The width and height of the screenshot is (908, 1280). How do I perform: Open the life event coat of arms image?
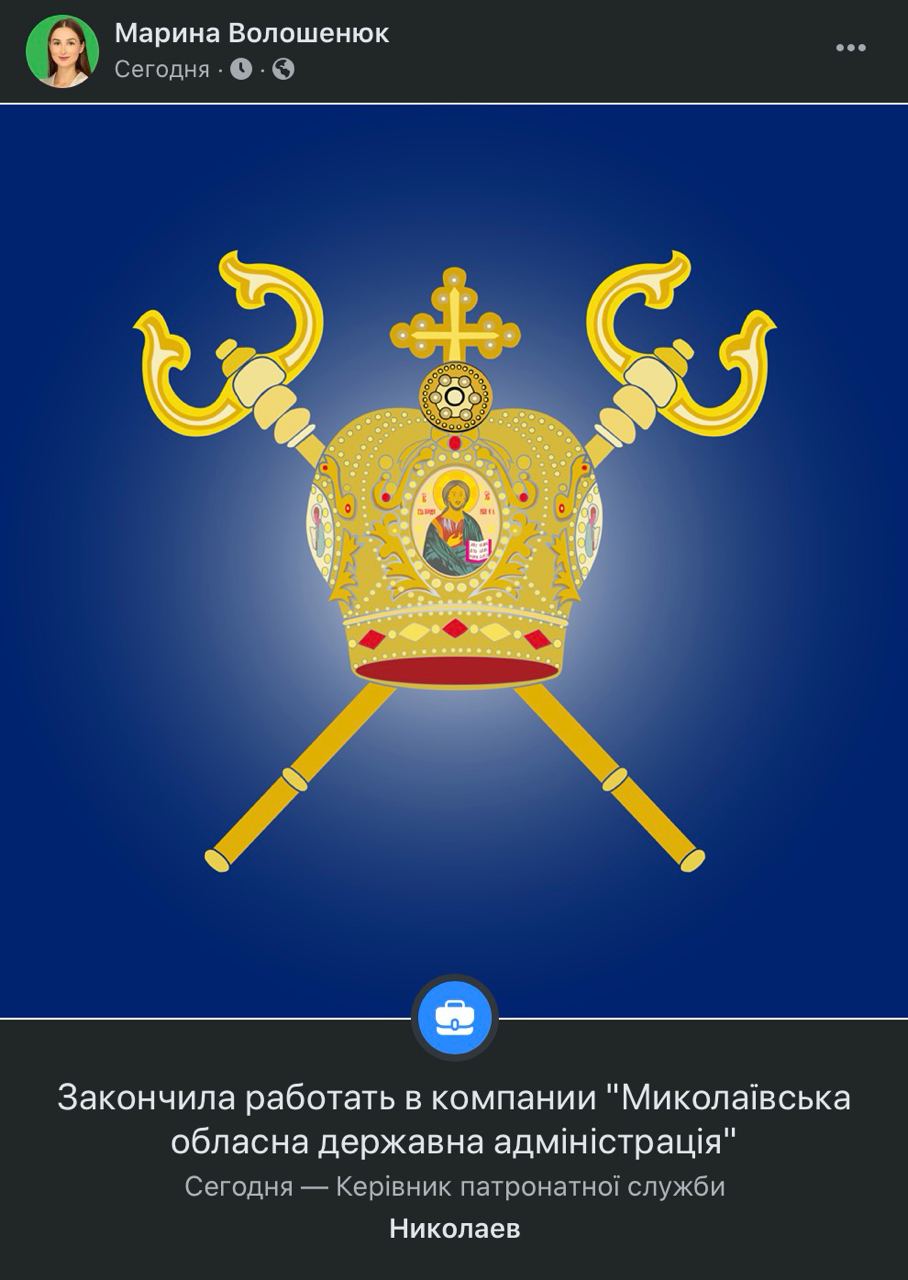click(x=454, y=560)
